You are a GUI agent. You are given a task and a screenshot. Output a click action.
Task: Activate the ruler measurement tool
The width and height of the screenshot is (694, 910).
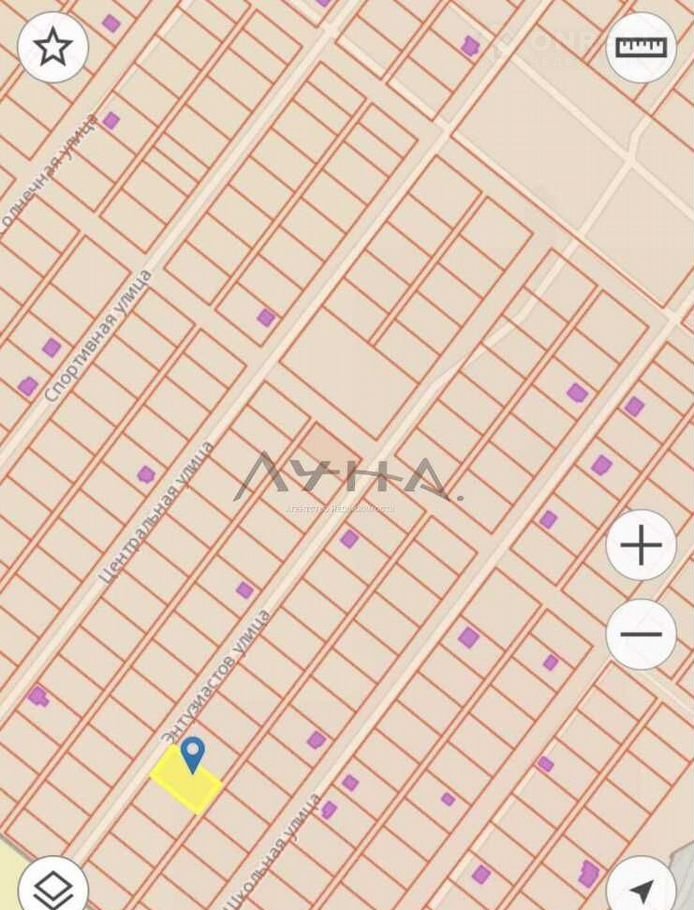tap(641, 47)
